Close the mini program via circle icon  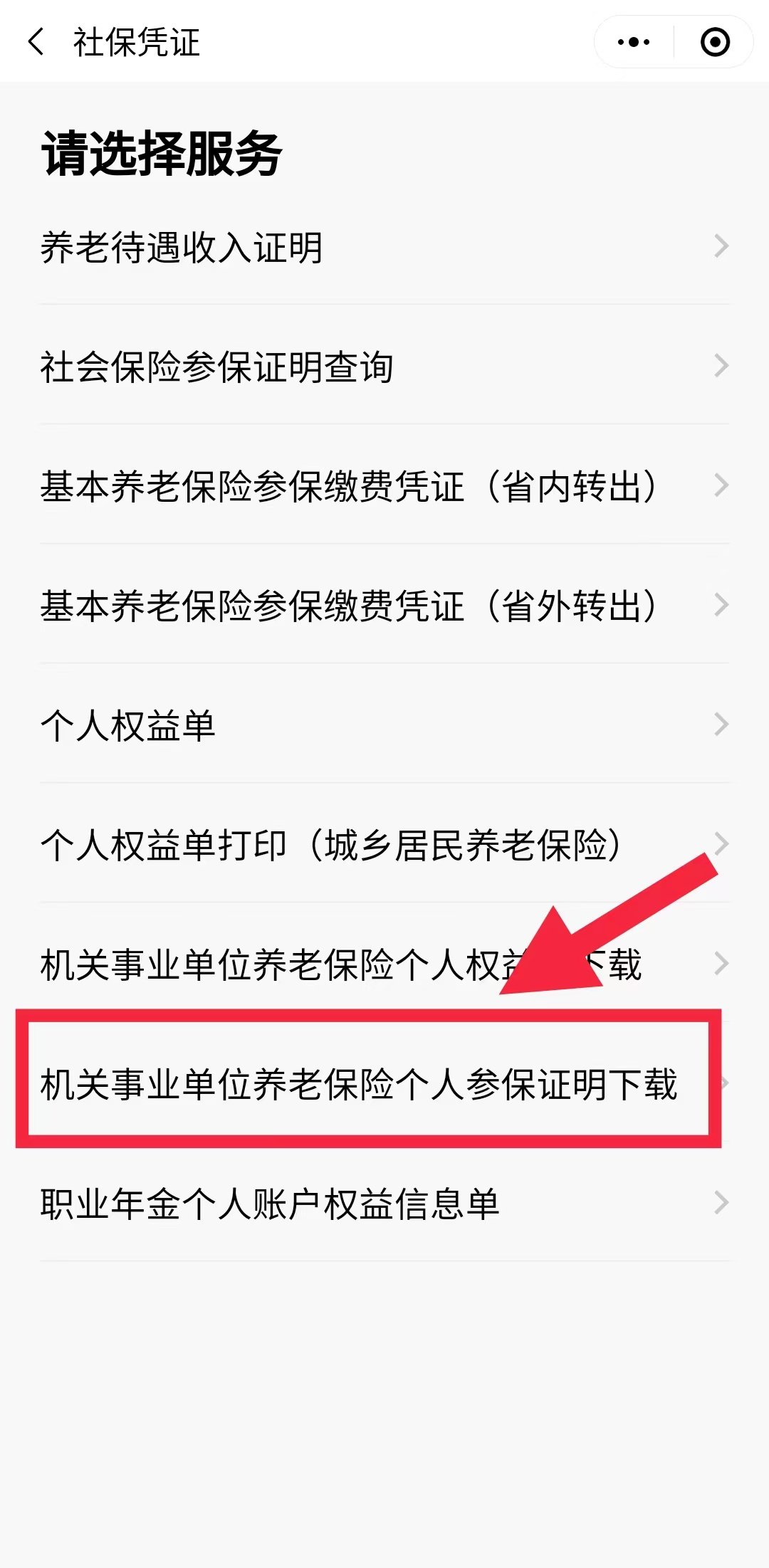tap(714, 42)
